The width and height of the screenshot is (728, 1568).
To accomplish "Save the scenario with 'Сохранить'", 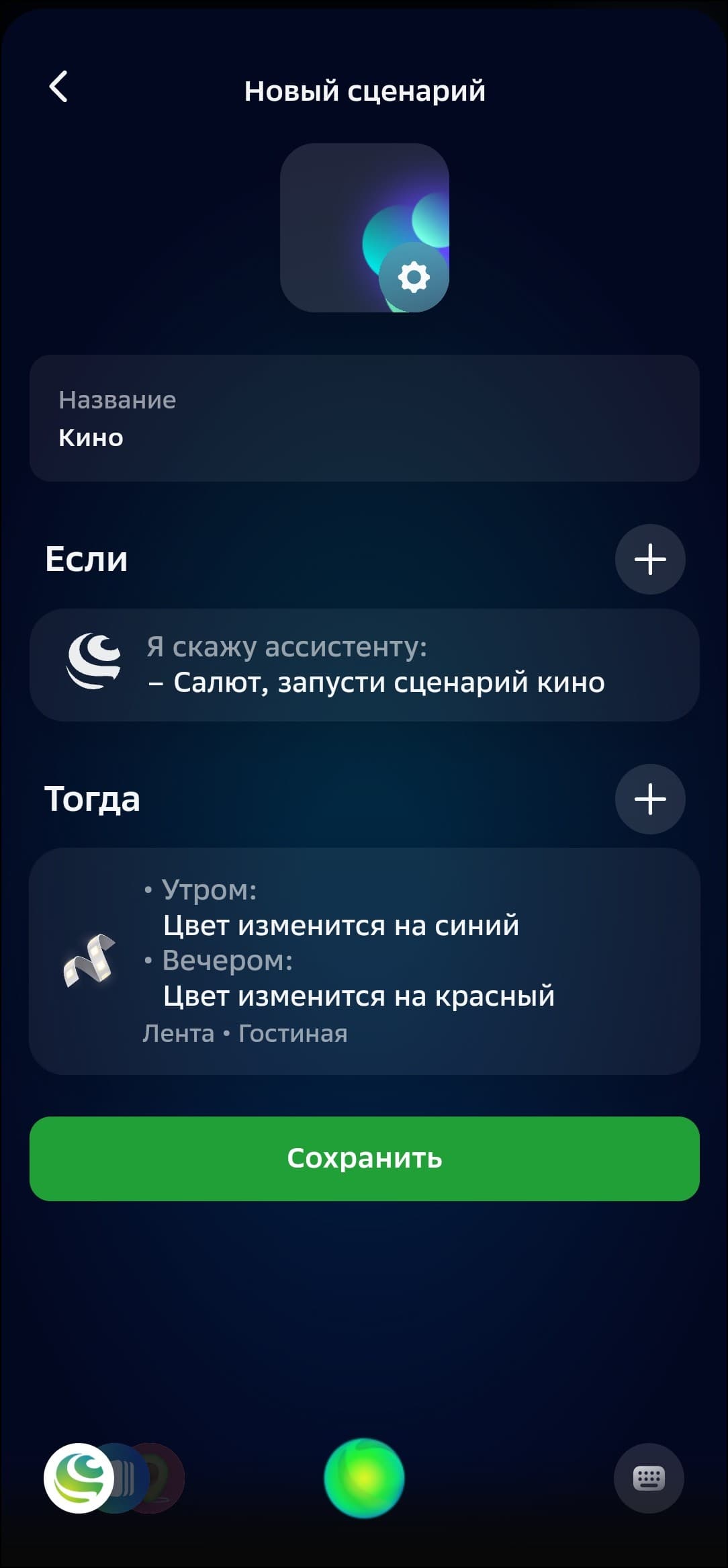I will pos(364,1158).
